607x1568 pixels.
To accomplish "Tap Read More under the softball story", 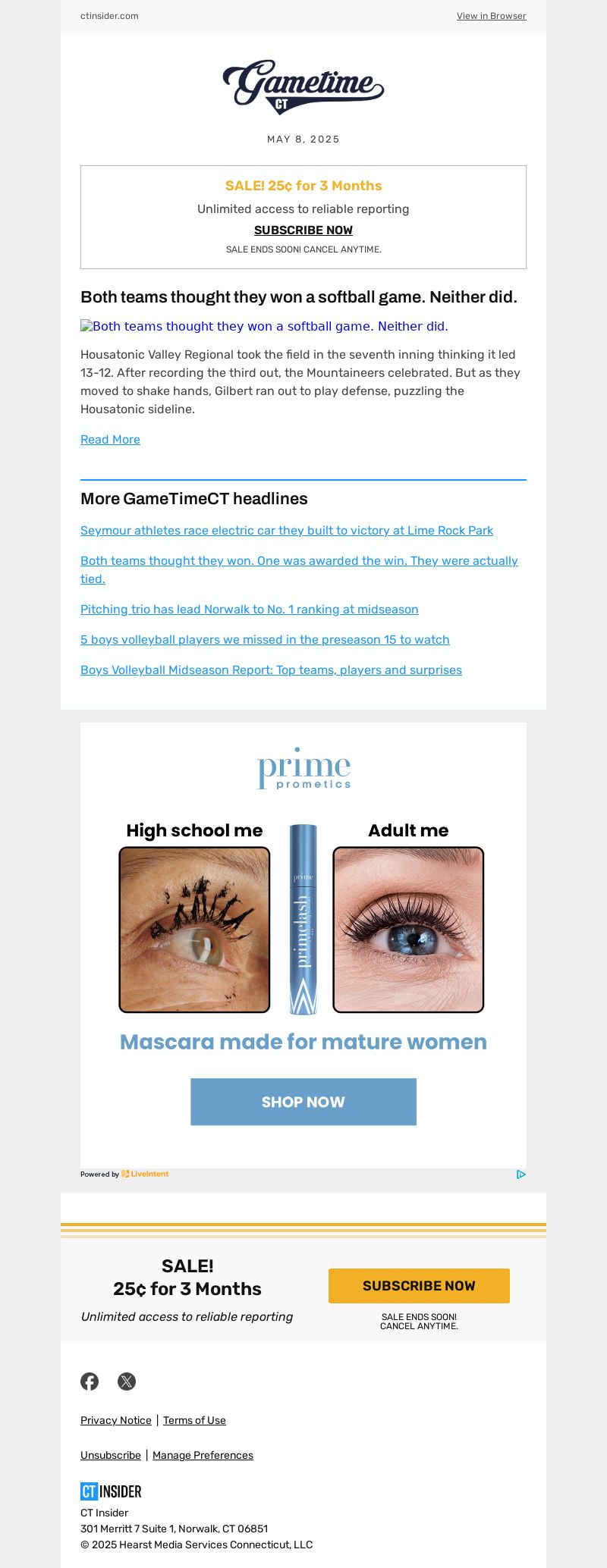I will pyautogui.click(x=110, y=439).
